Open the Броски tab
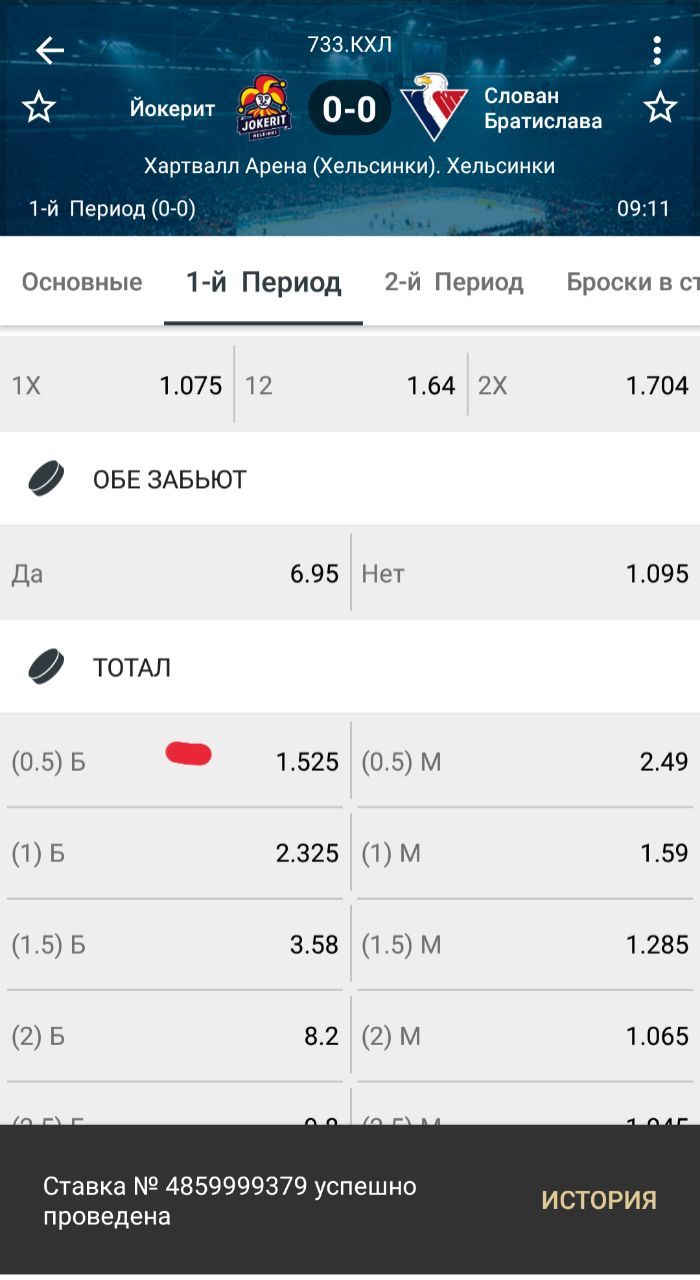The image size is (700, 1280). coord(632,282)
